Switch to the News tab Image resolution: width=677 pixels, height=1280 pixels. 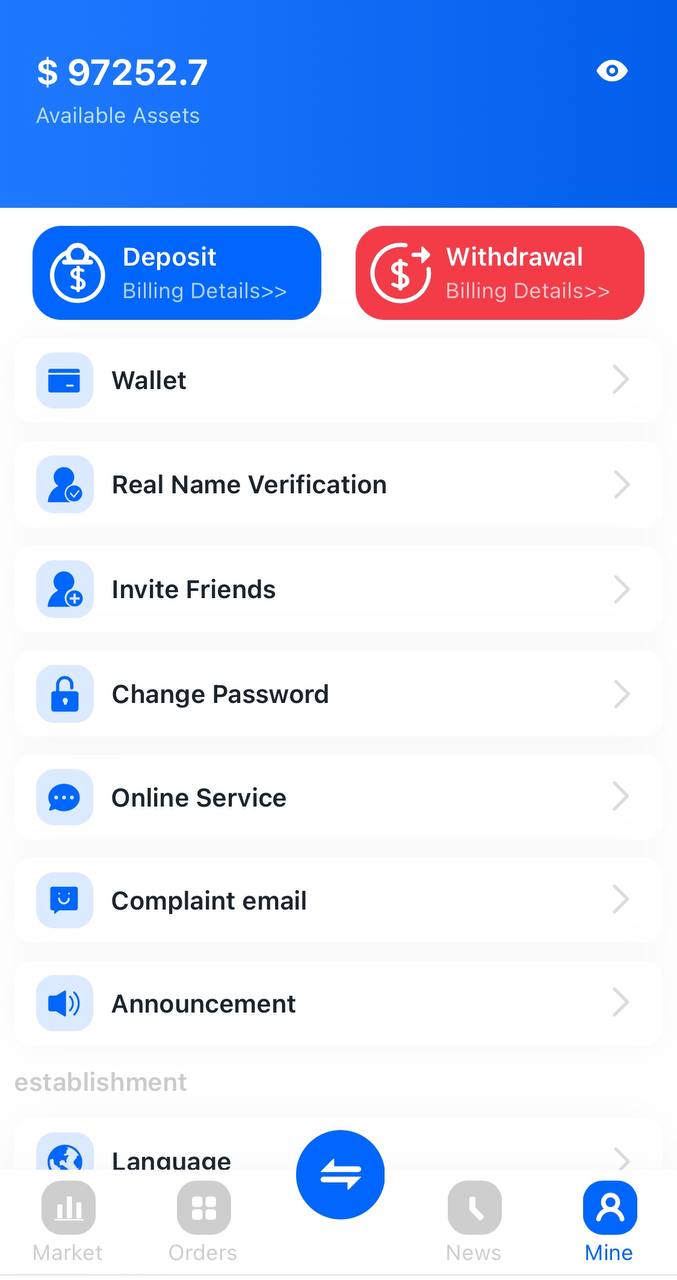pyautogui.click(x=474, y=1220)
